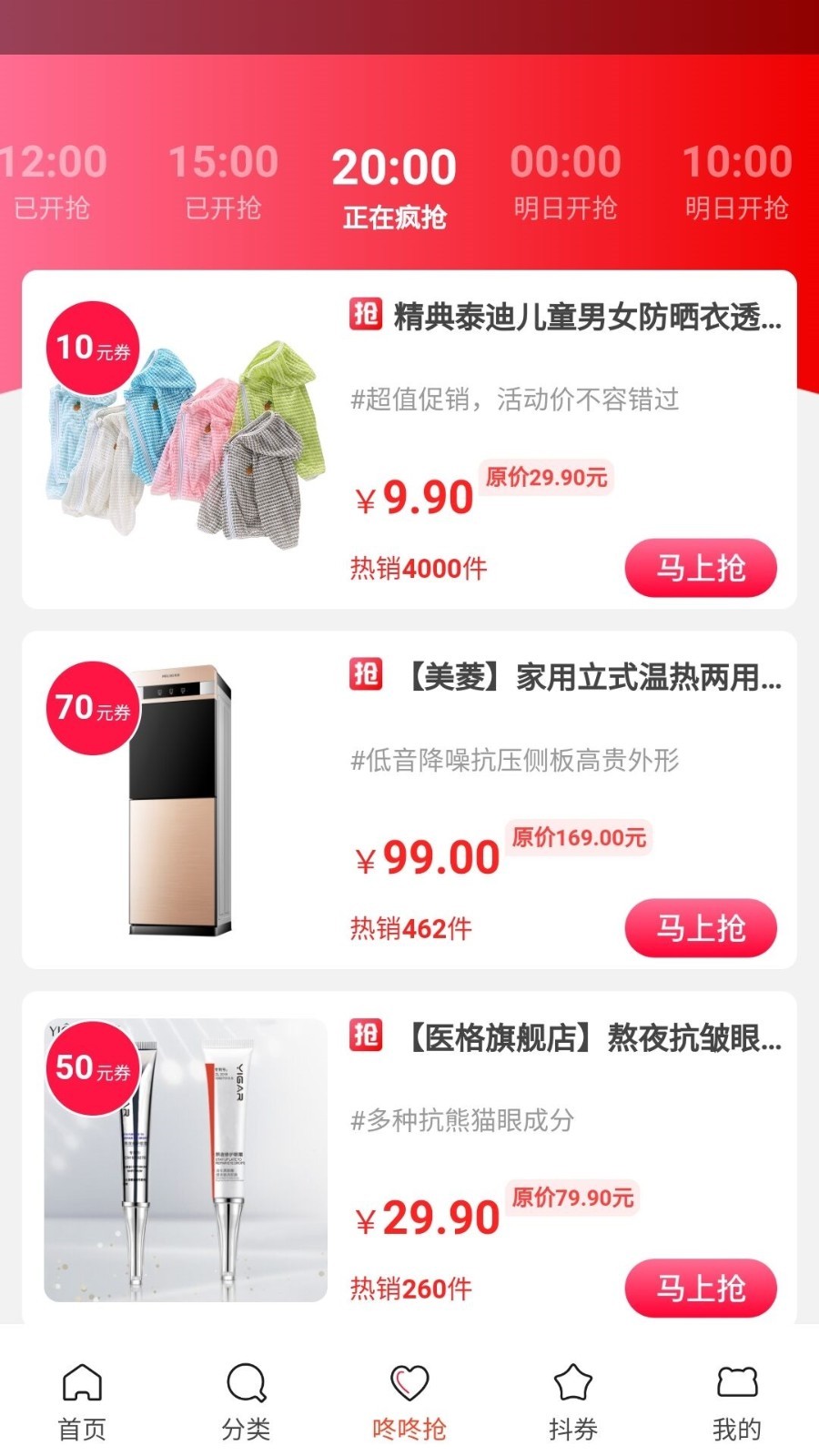Switch to the 分类 tab
Image resolution: width=819 pixels, height=1456 pixels.
coord(246,1401)
